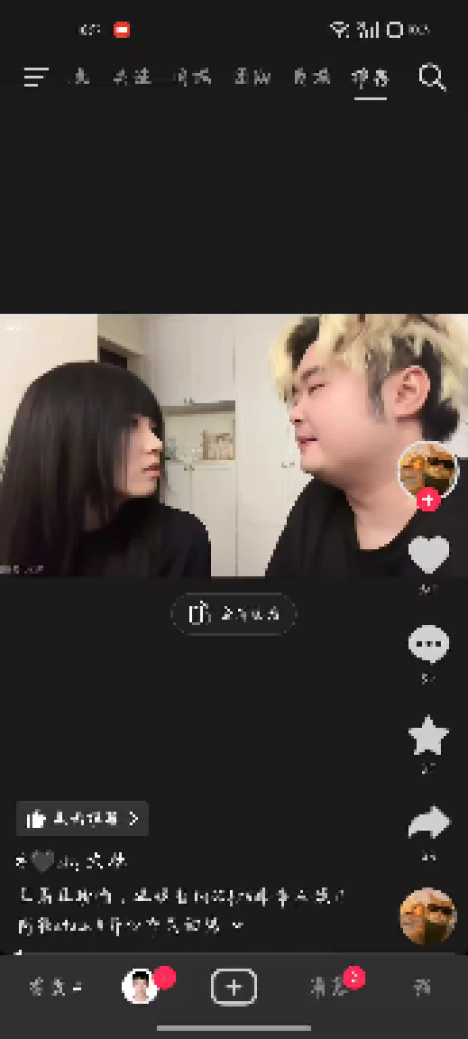Expand the video caption text

181,911
